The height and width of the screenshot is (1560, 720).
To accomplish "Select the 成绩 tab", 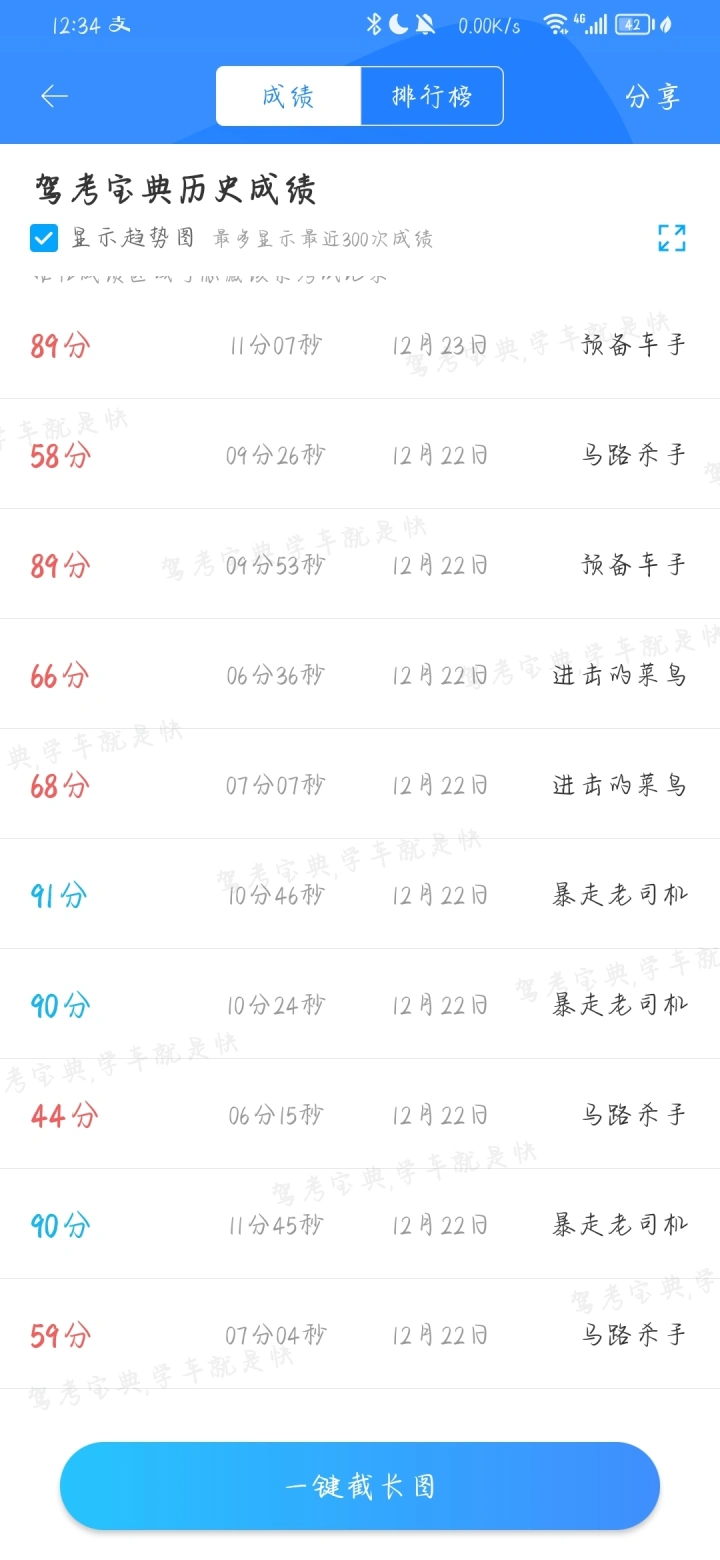I will [288, 96].
